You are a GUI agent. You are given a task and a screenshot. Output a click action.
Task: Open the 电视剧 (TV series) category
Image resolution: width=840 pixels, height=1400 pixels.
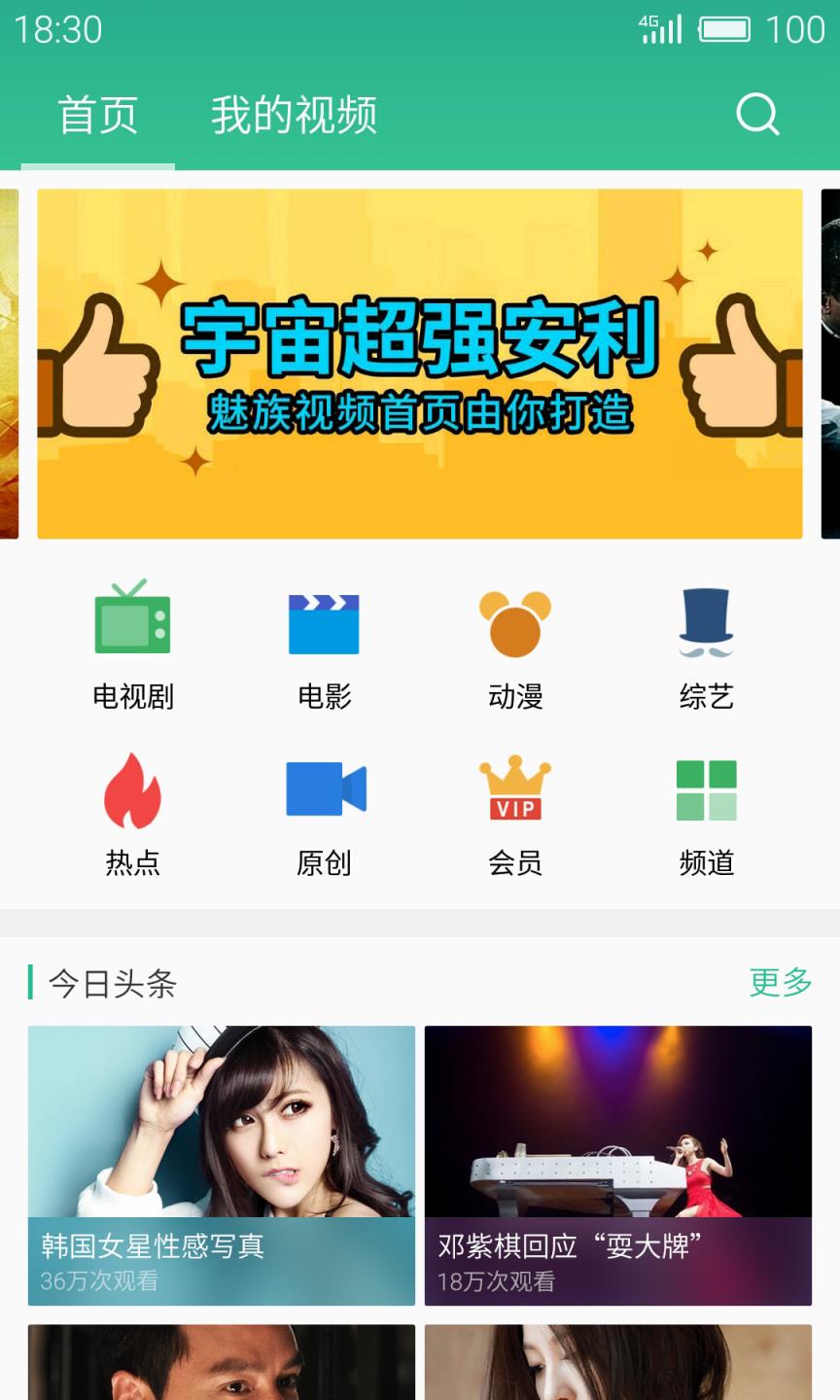pyautogui.click(x=131, y=642)
